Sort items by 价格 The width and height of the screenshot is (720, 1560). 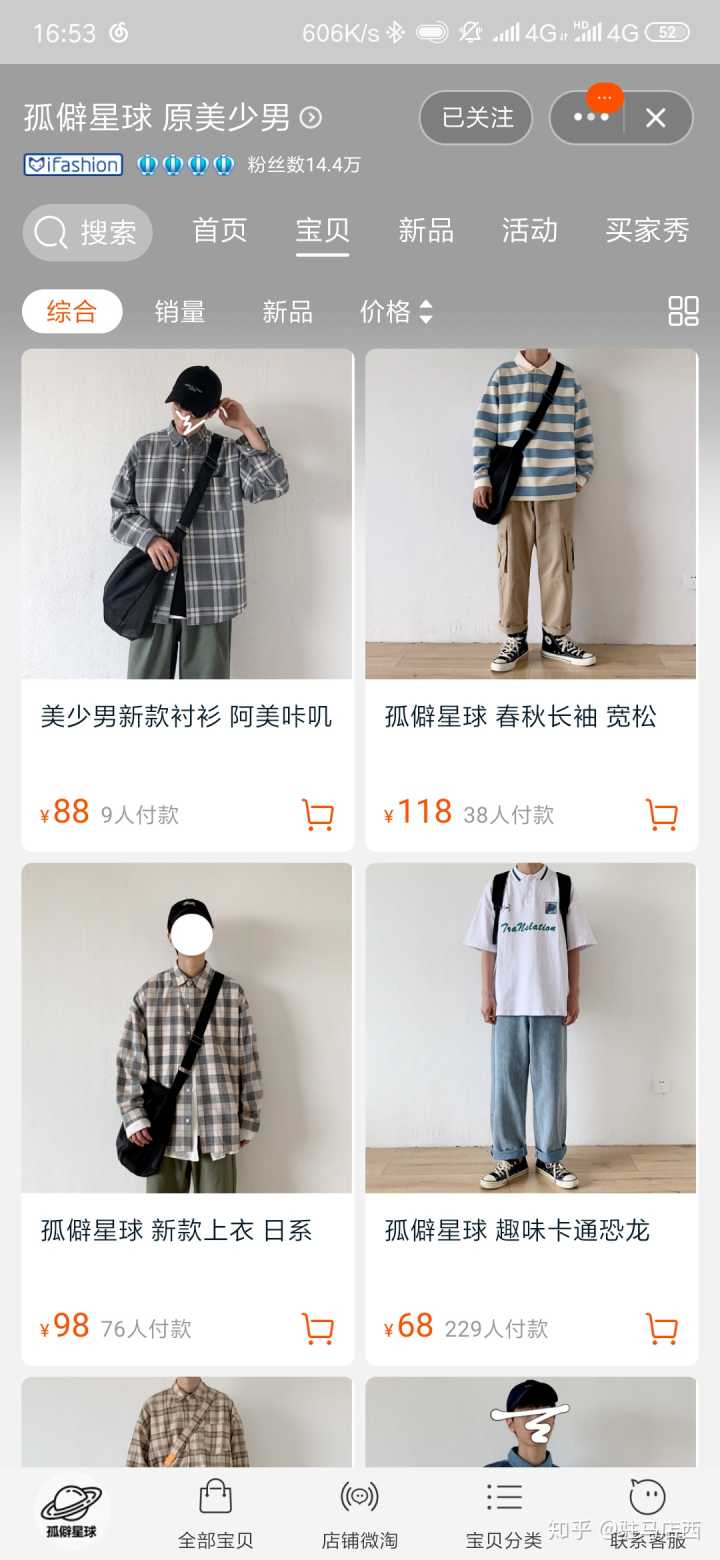click(396, 312)
